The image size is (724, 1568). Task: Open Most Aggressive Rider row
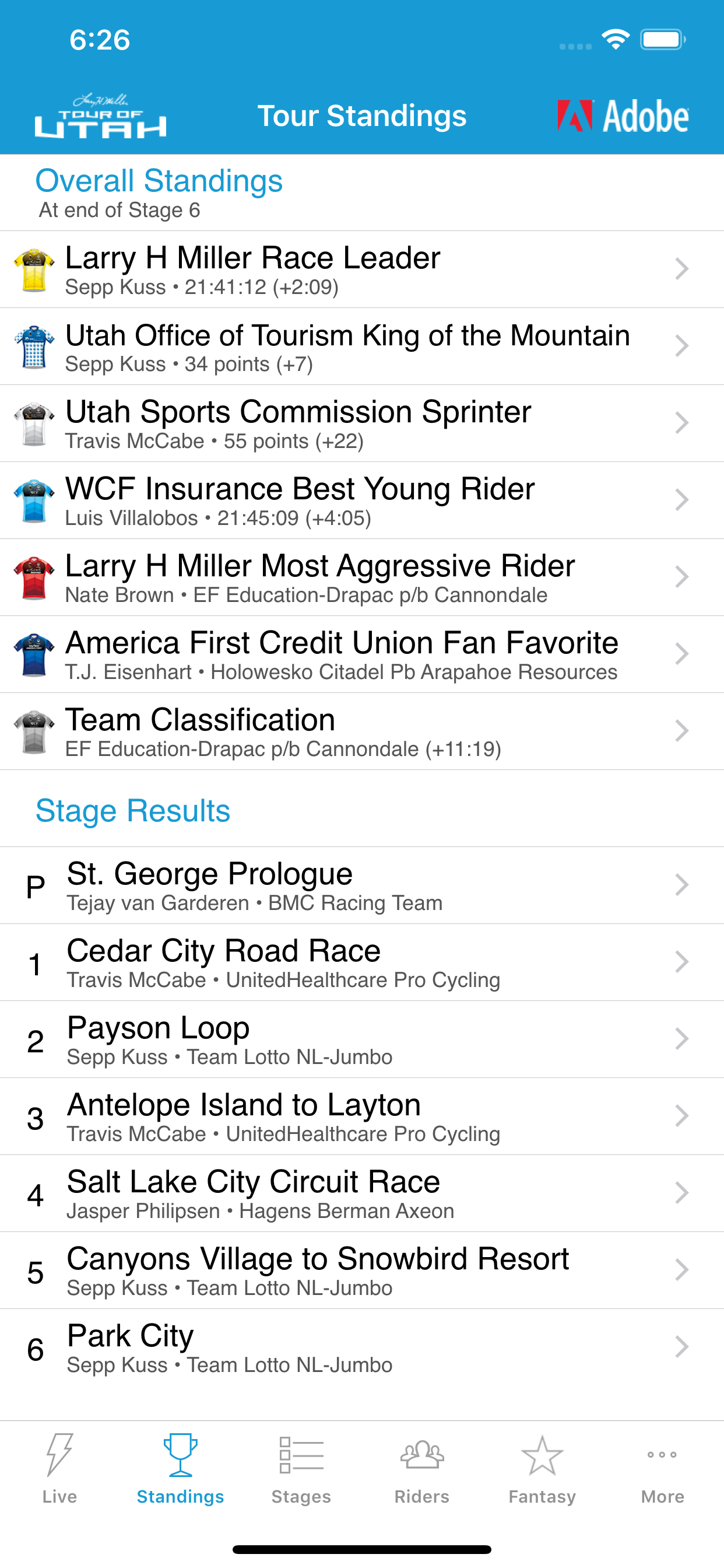(x=361, y=577)
